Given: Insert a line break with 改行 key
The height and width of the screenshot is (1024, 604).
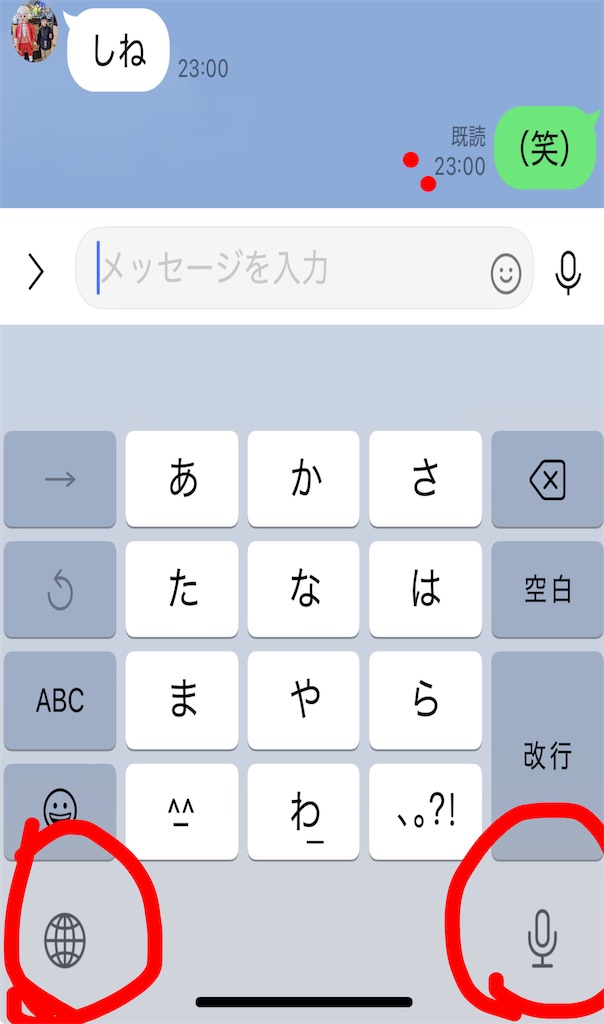Looking at the screenshot, I should coord(547,755).
